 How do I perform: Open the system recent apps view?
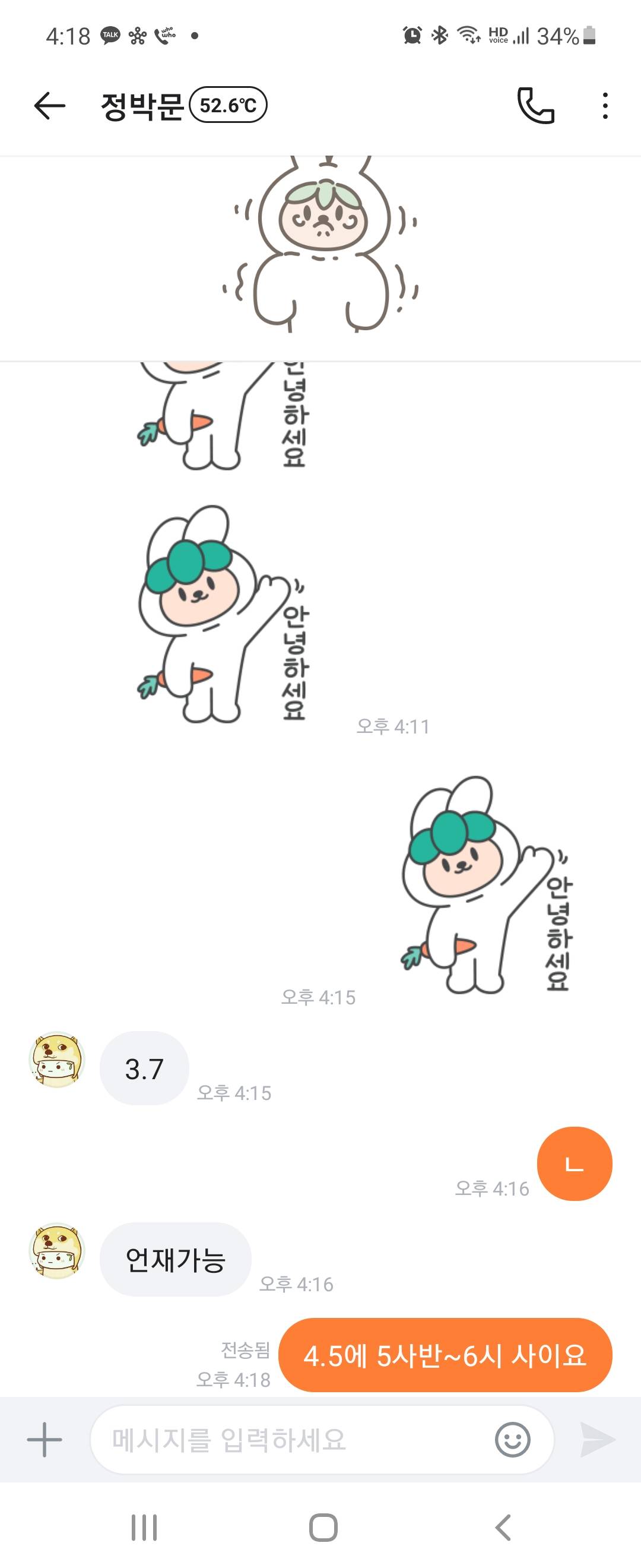[144, 1527]
